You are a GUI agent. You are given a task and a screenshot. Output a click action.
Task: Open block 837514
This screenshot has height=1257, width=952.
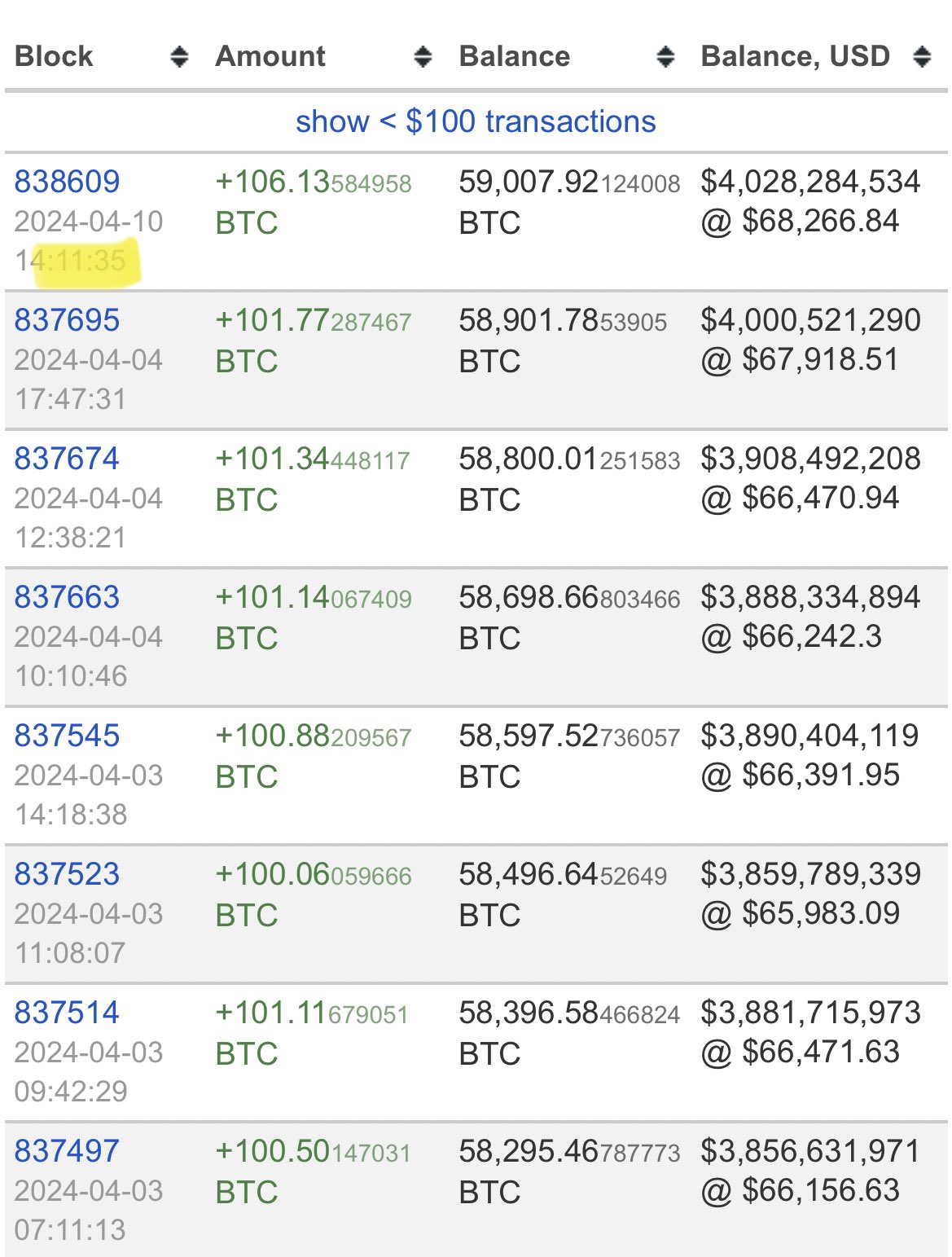pos(67,1013)
